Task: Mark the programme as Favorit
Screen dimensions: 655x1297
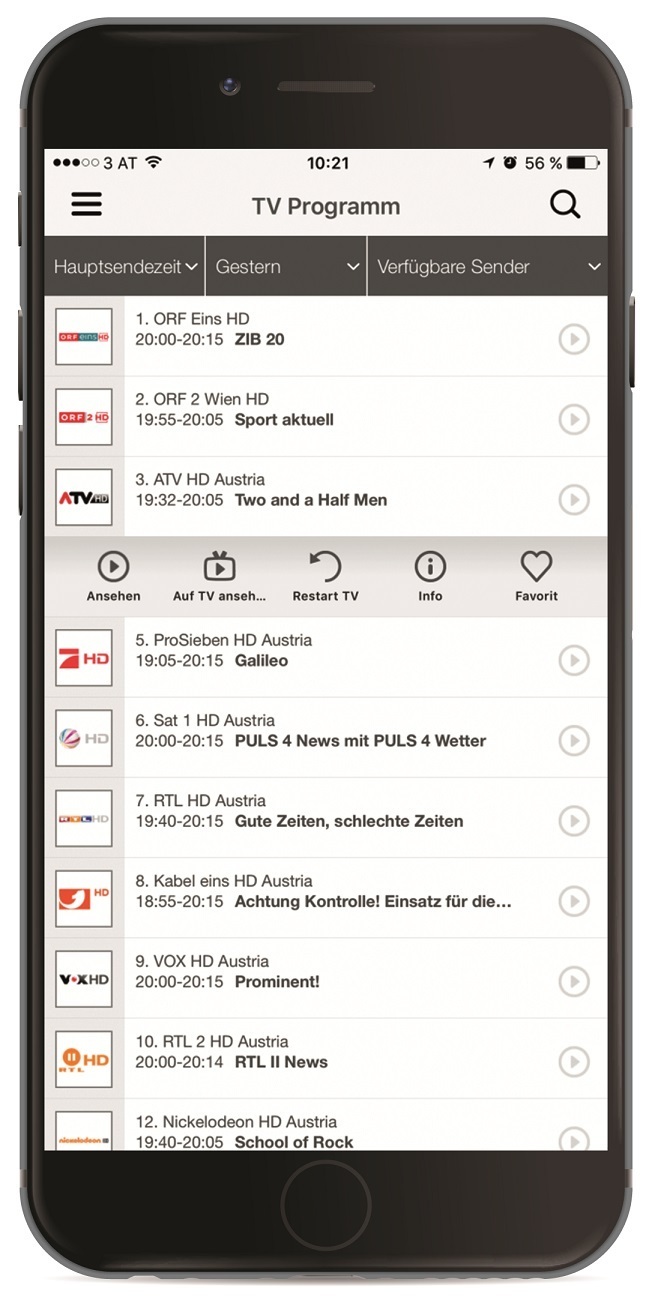Action: [536, 577]
